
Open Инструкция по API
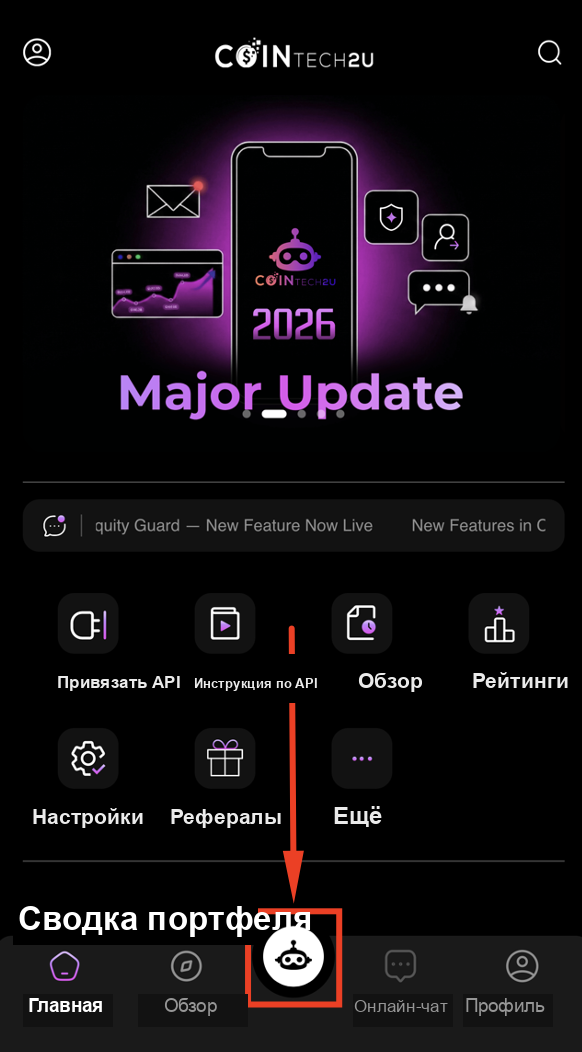click(x=225, y=624)
